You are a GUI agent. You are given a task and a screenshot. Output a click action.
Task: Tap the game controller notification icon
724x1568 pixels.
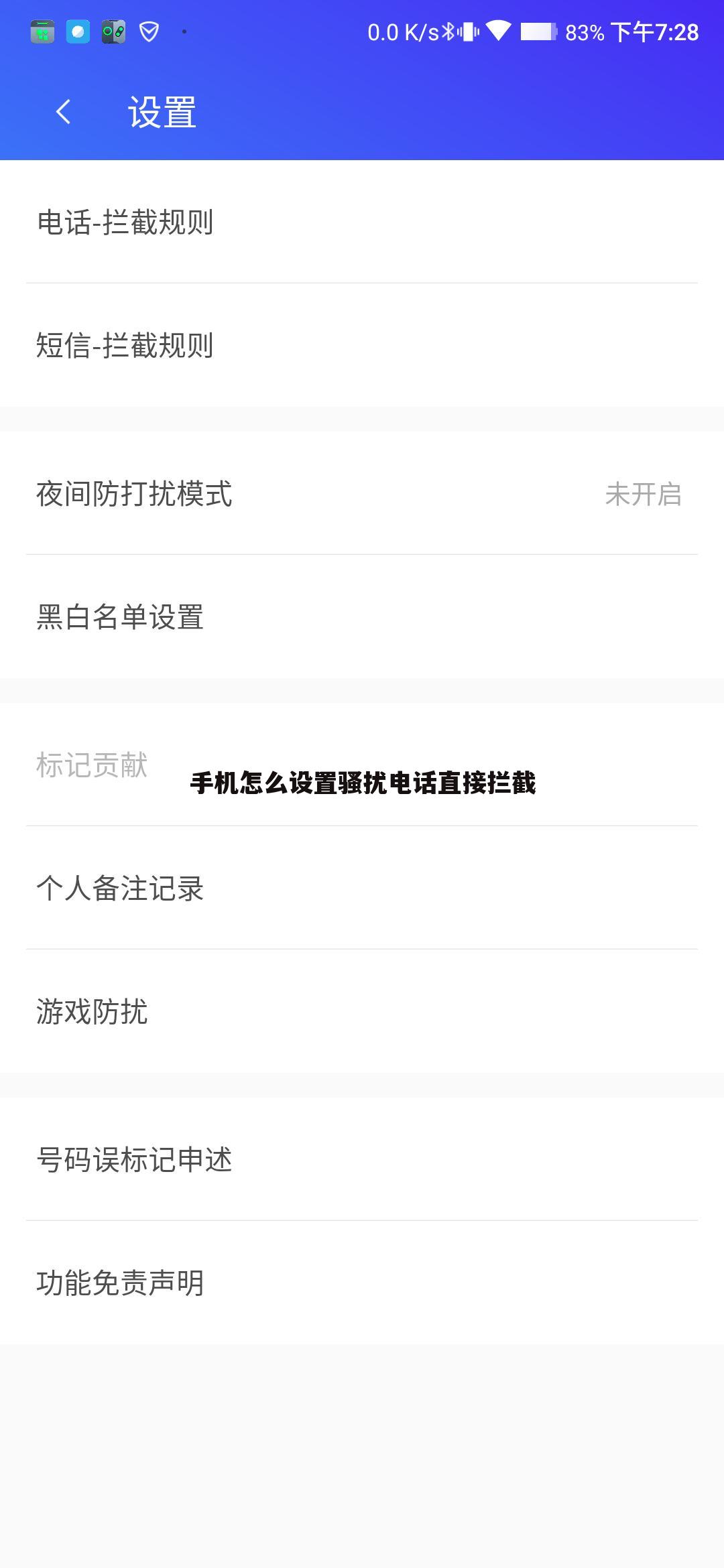click(112, 29)
